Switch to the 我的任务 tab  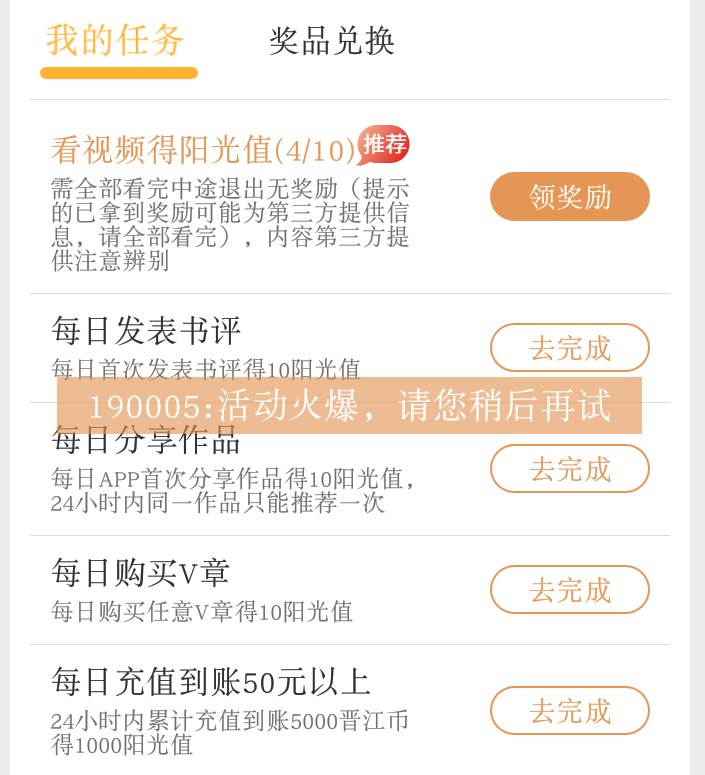(117, 41)
